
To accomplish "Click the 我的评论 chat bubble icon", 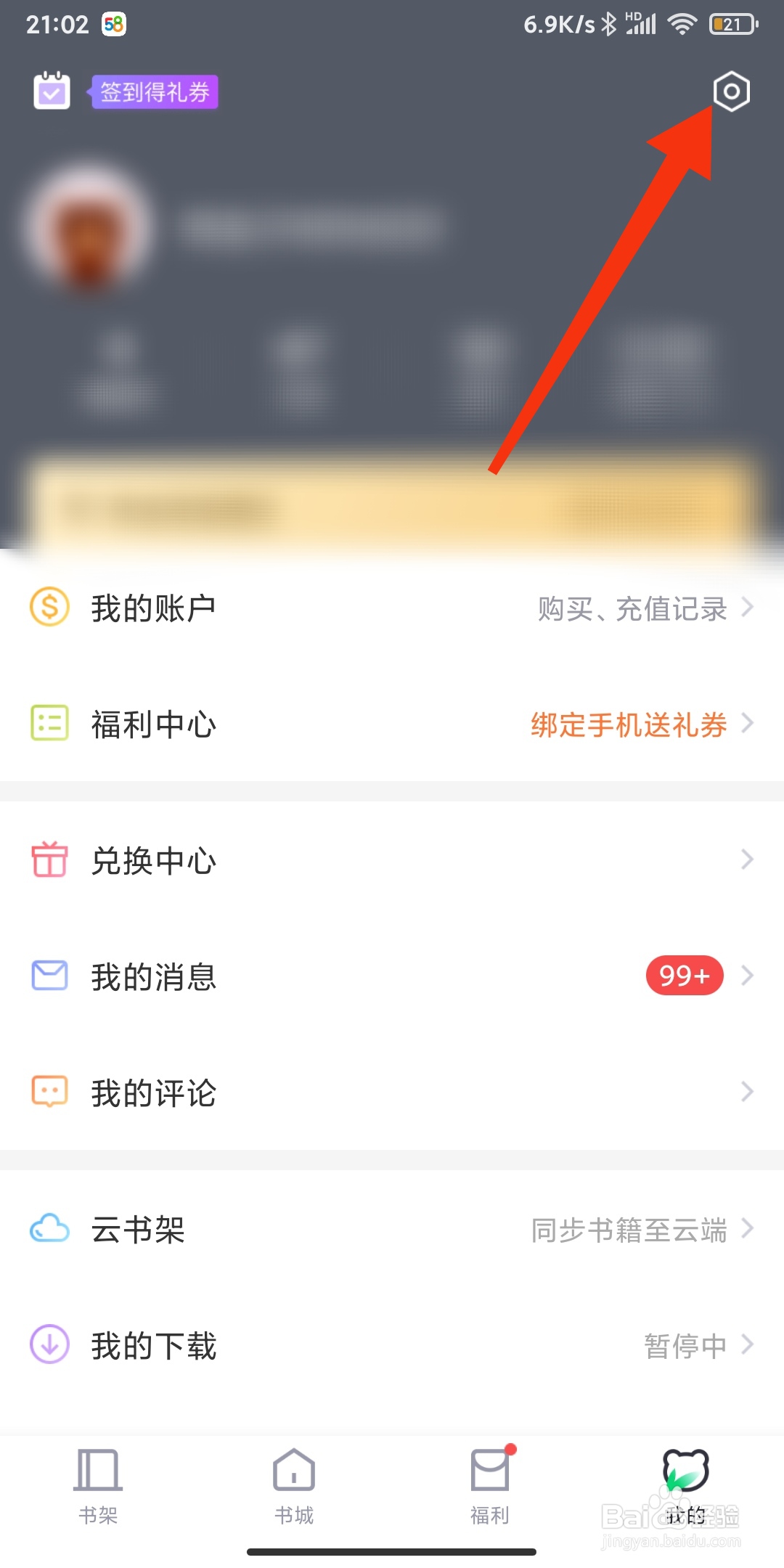I will (x=48, y=1092).
